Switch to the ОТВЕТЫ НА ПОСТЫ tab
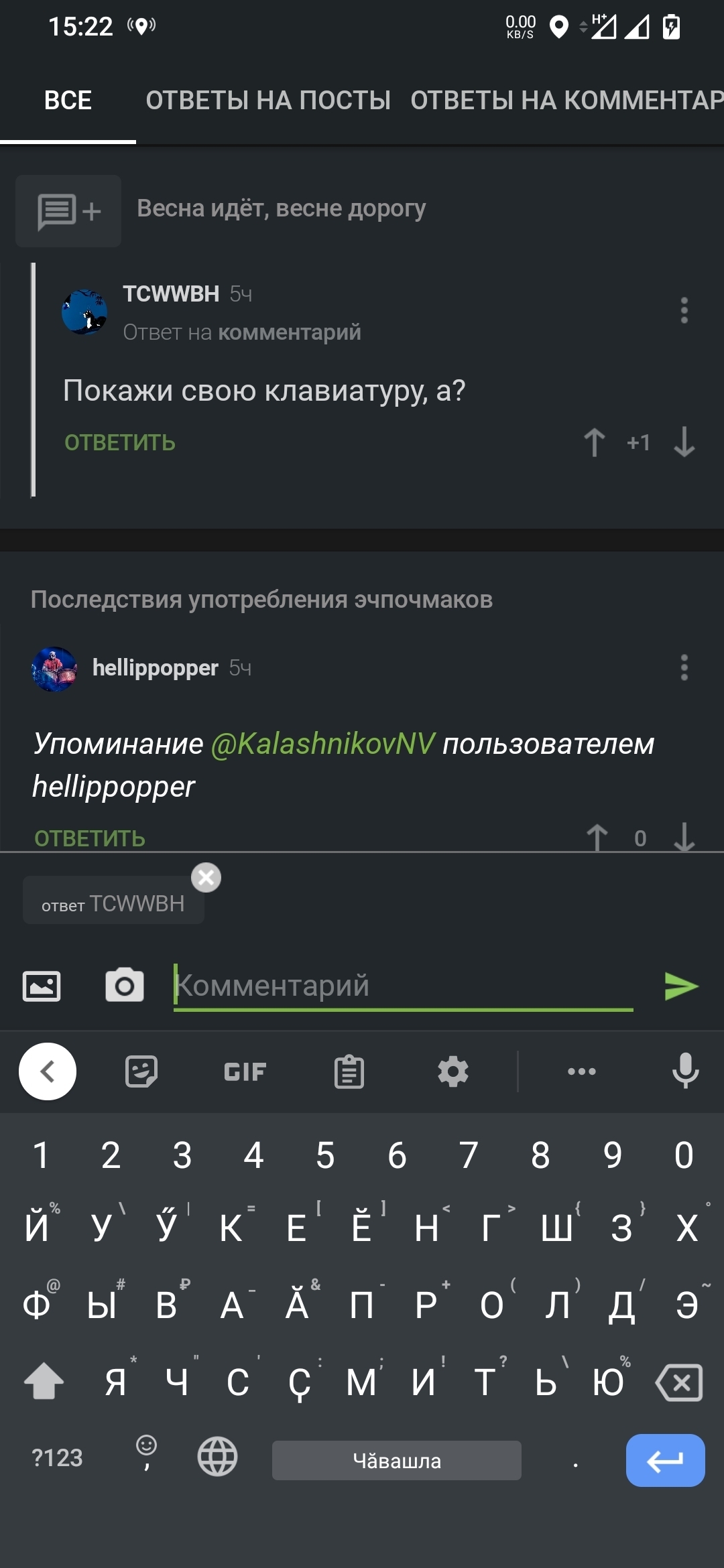Image resolution: width=724 pixels, height=1568 pixels. pos(268,101)
